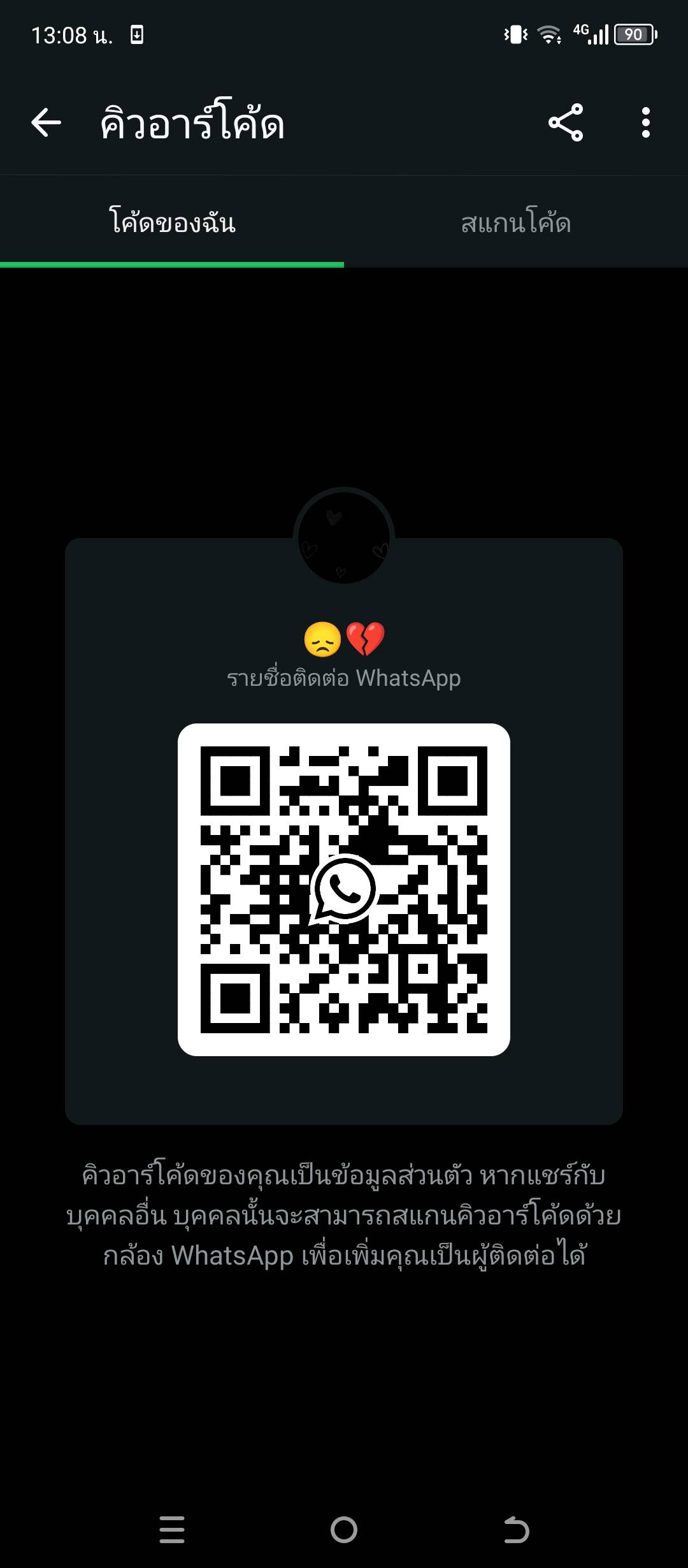Switch to the สแกนโค้ด tab
The height and width of the screenshot is (1568, 688).
[x=515, y=222]
